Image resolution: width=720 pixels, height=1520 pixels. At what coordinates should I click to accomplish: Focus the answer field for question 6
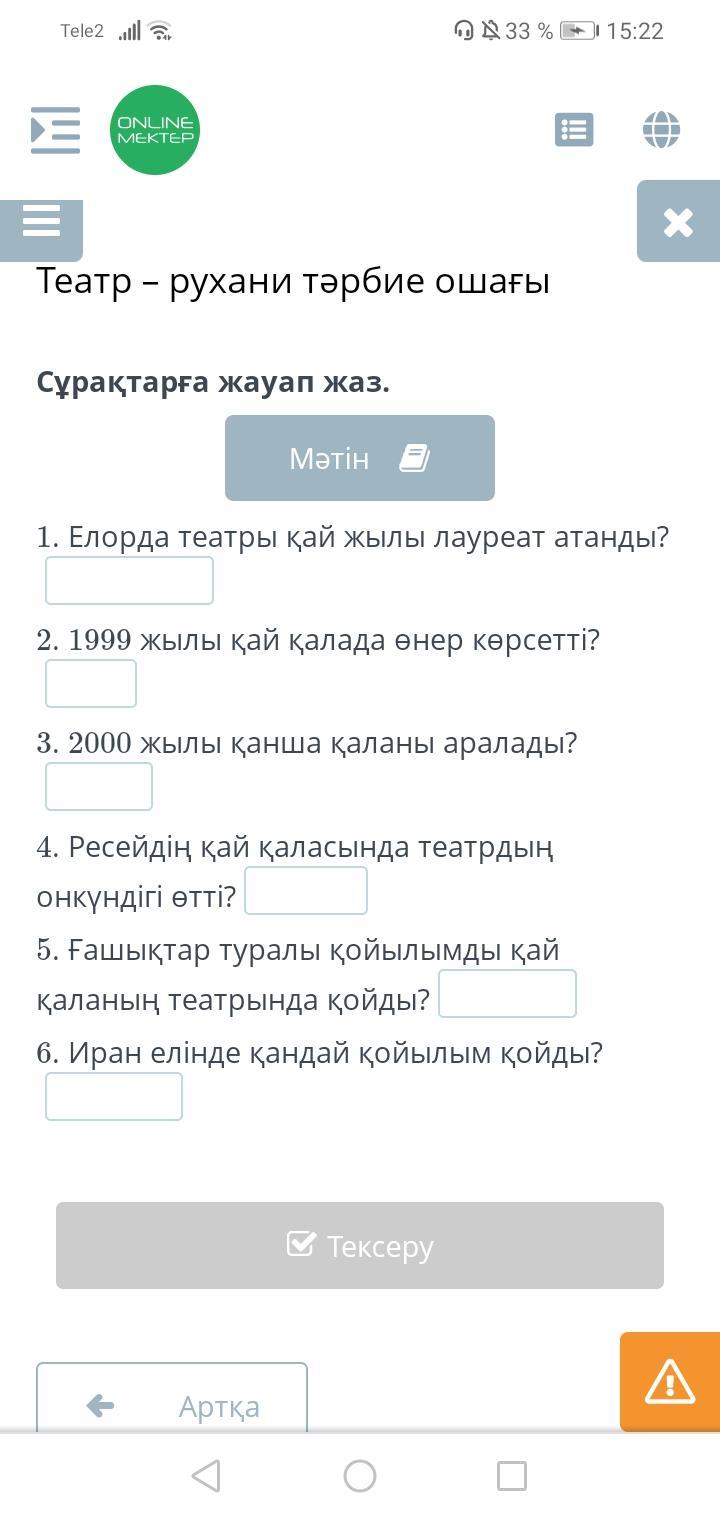tap(114, 1097)
